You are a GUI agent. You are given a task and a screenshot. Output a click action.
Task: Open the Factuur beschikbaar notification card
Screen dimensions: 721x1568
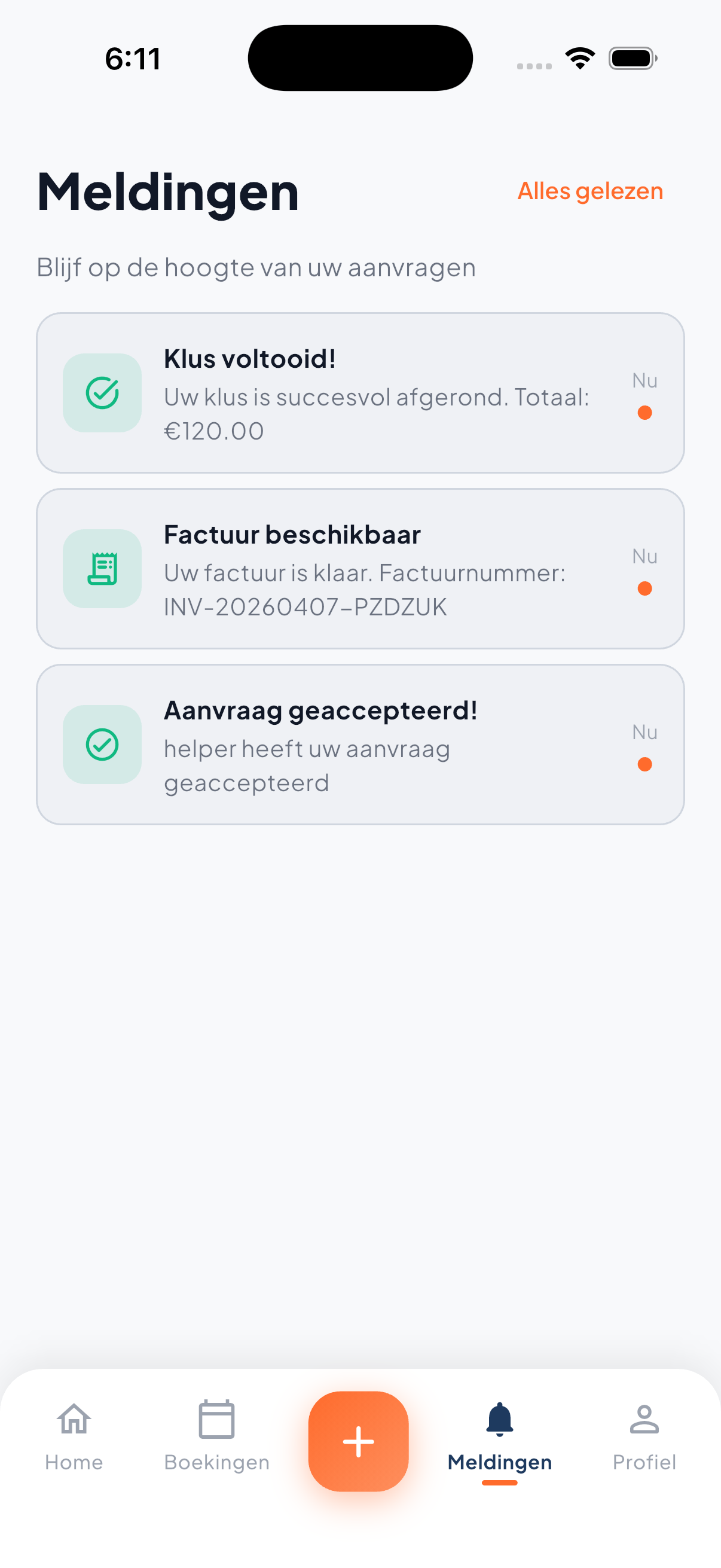click(360, 568)
